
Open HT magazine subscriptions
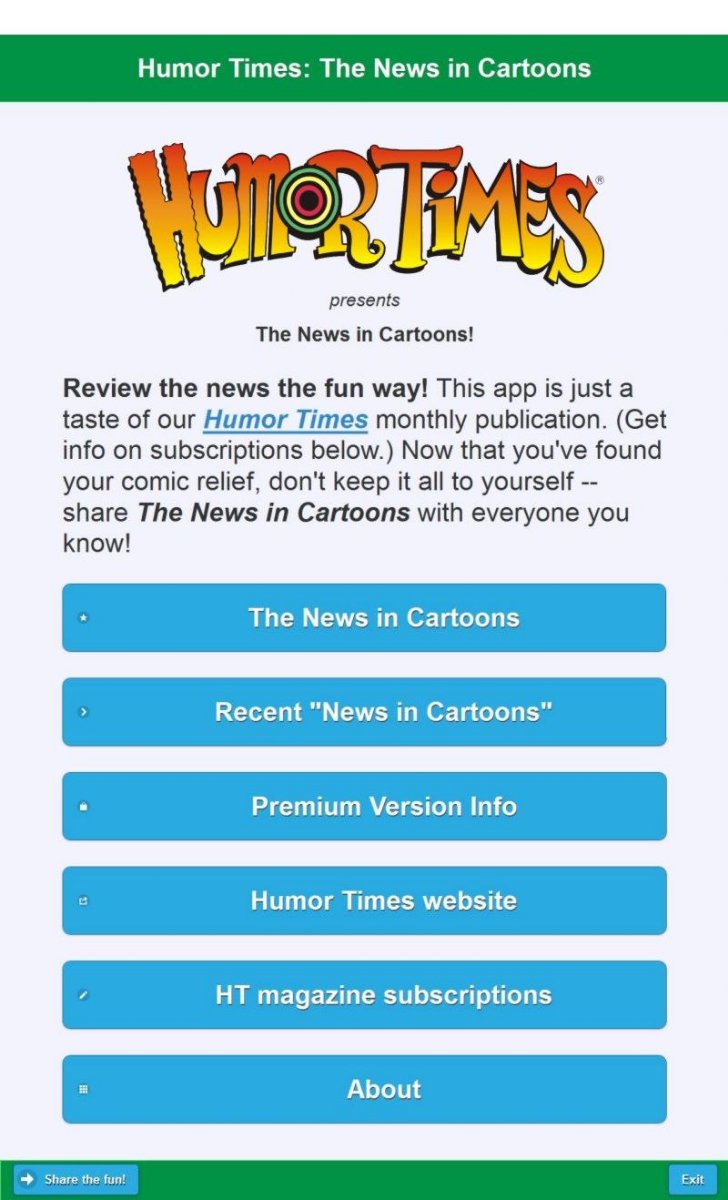point(364,995)
